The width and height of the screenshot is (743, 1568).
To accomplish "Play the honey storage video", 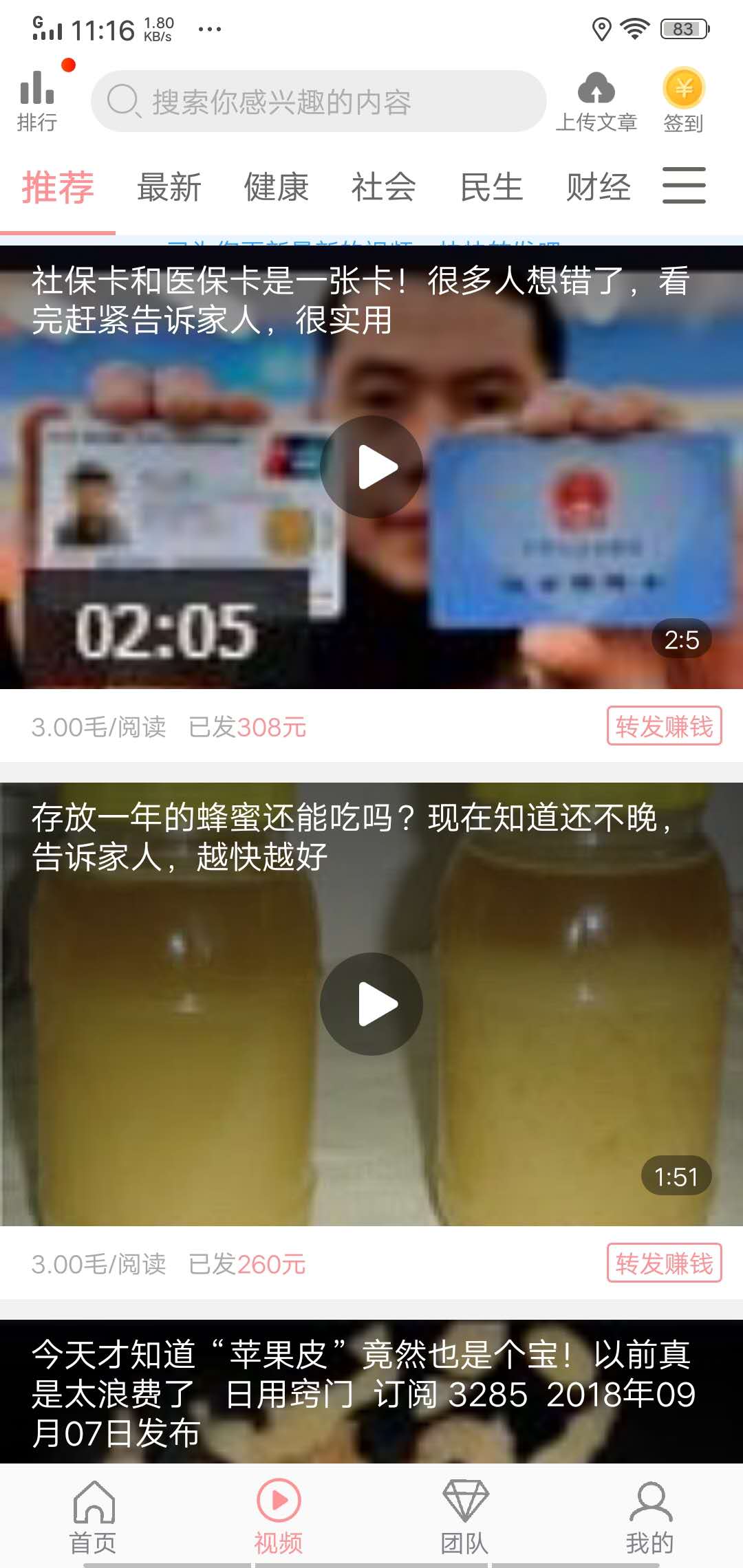I will coord(371,1003).
